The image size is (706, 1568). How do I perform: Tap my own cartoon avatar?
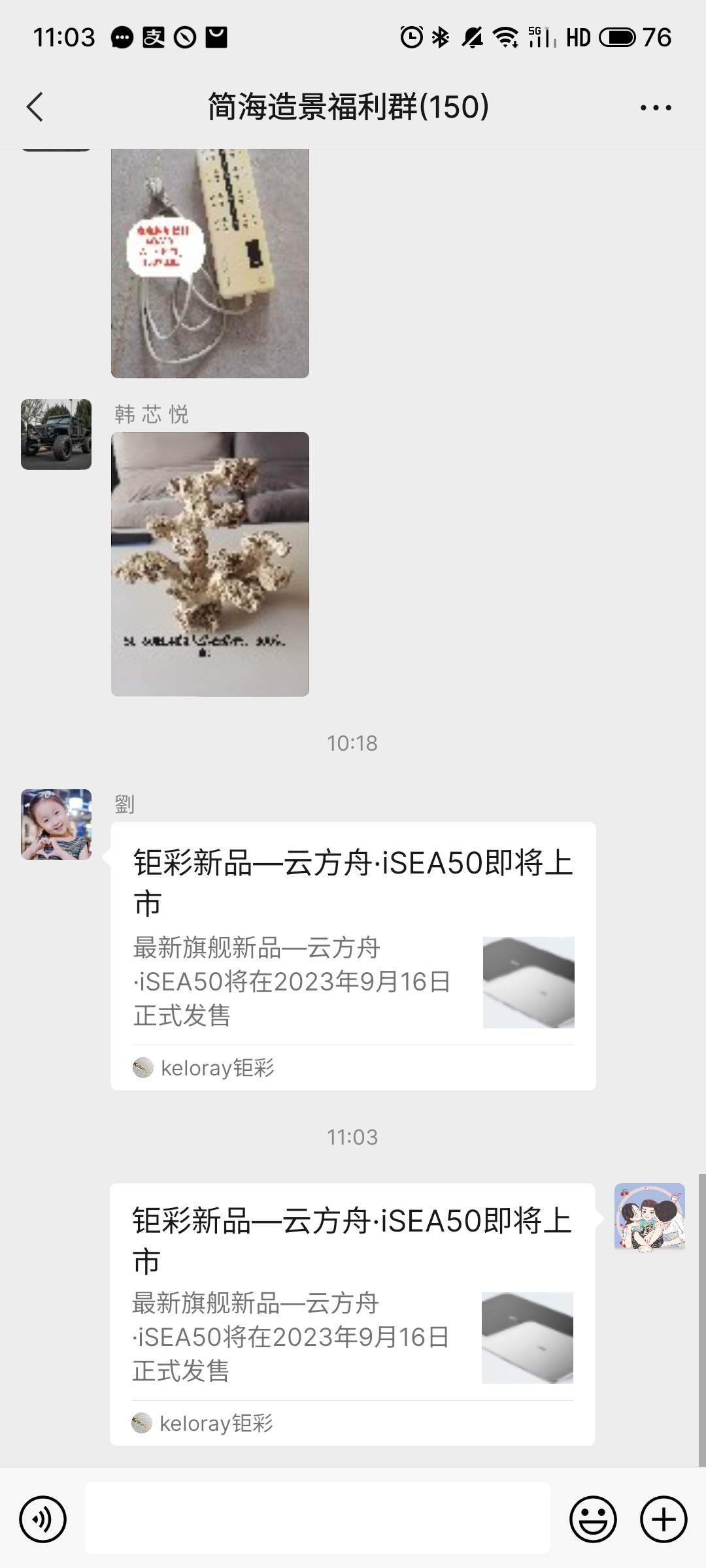[649, 1218]
